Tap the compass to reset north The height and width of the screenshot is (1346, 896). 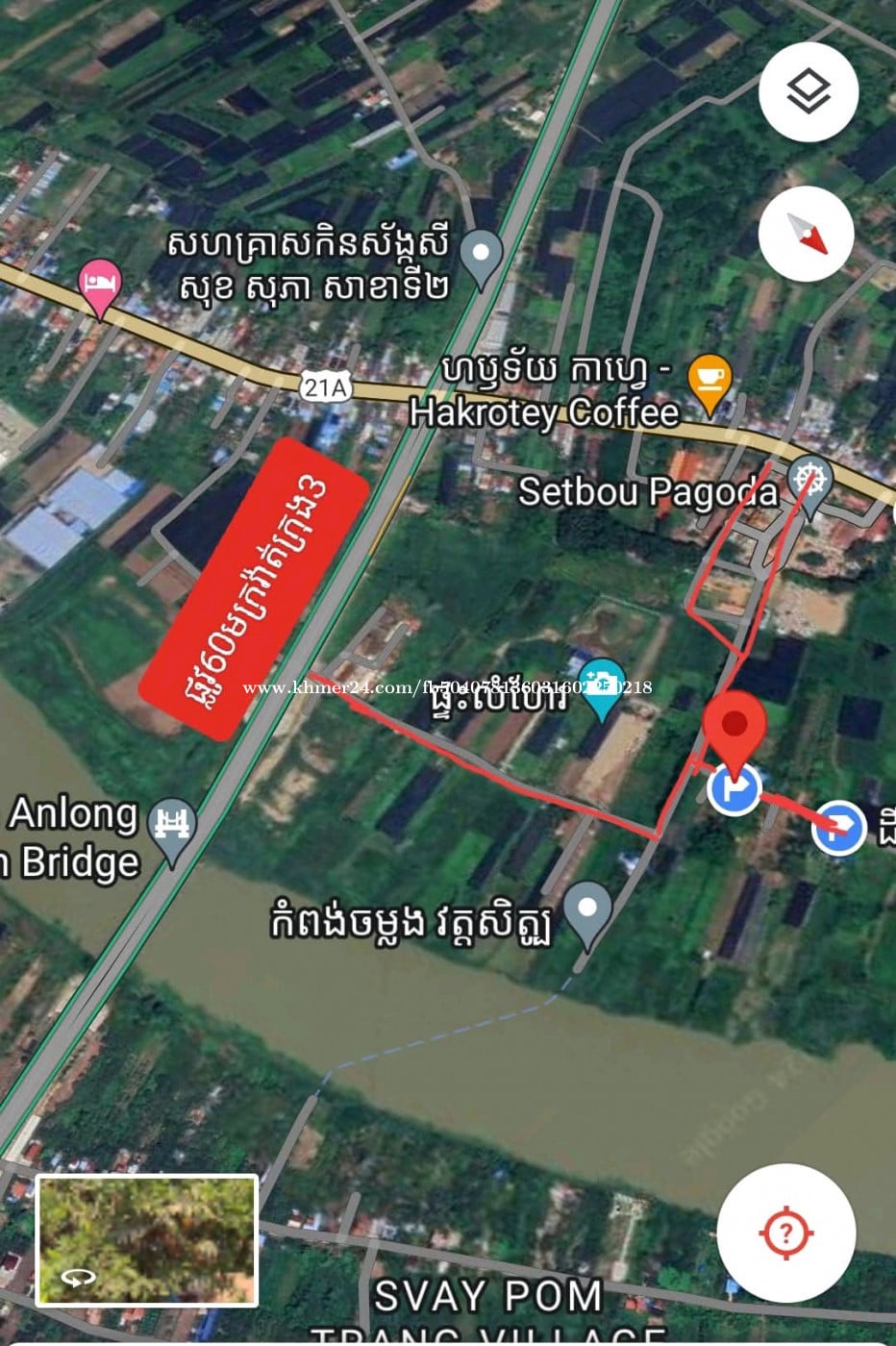point(807,233)
